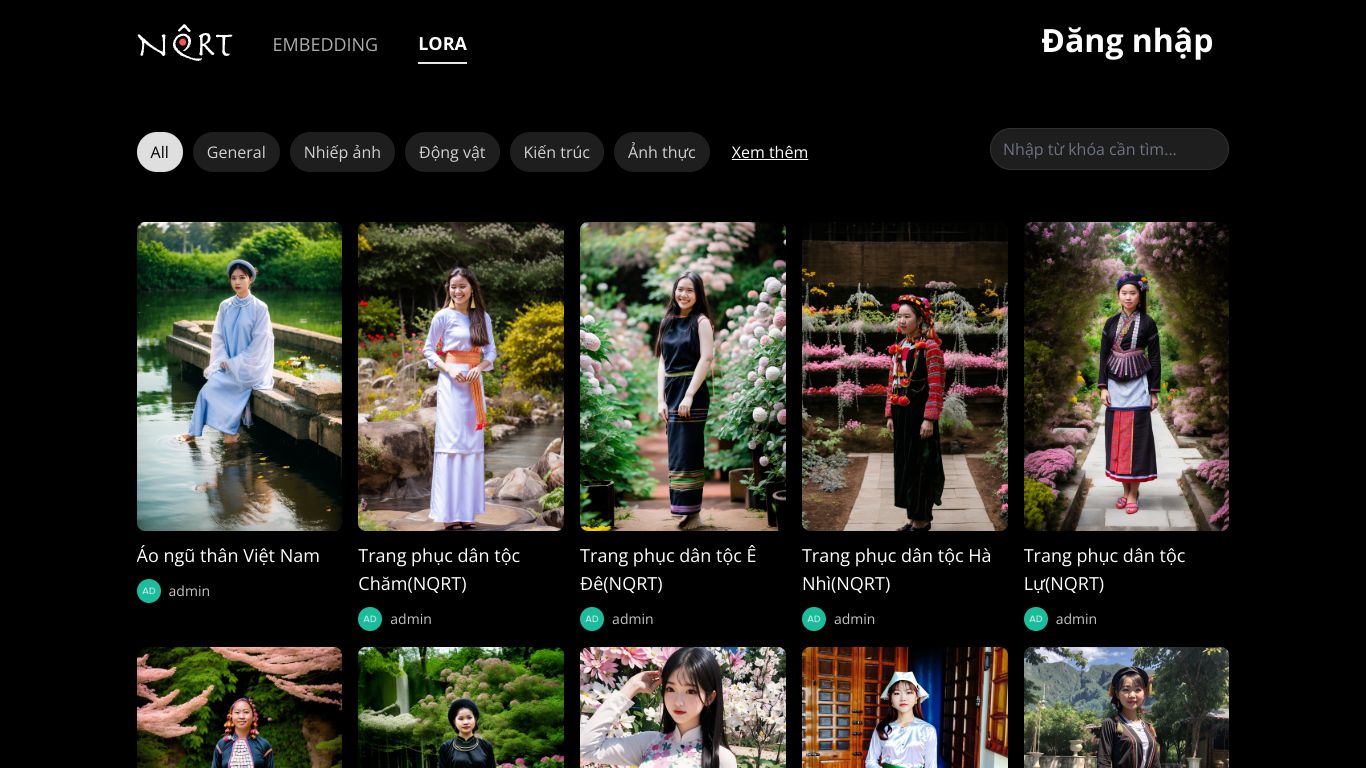Select the All filter chip

coord(160,152)
